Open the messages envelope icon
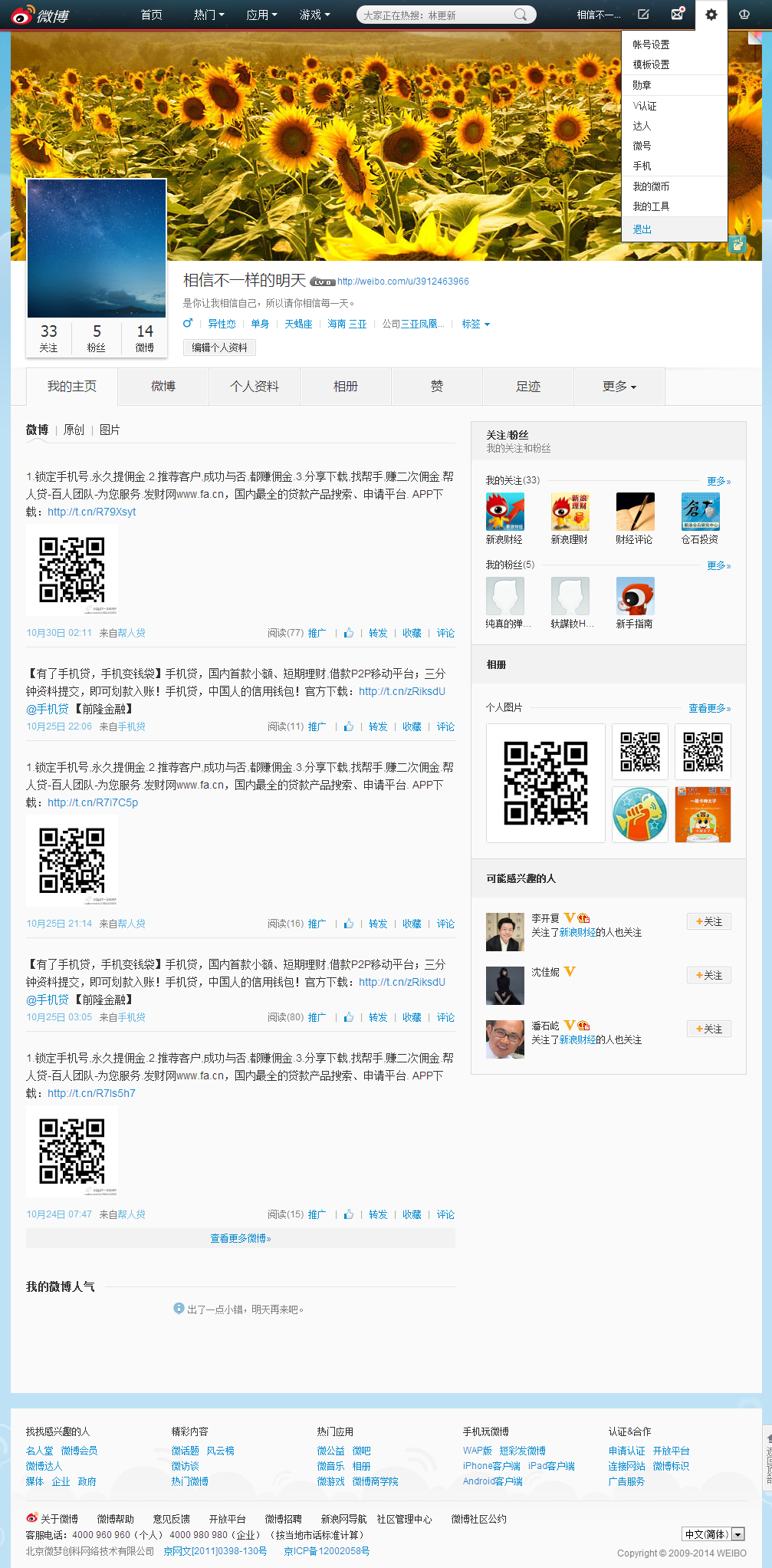The image size is (772, 1568). pyautogui.click(x=677, y=15)
